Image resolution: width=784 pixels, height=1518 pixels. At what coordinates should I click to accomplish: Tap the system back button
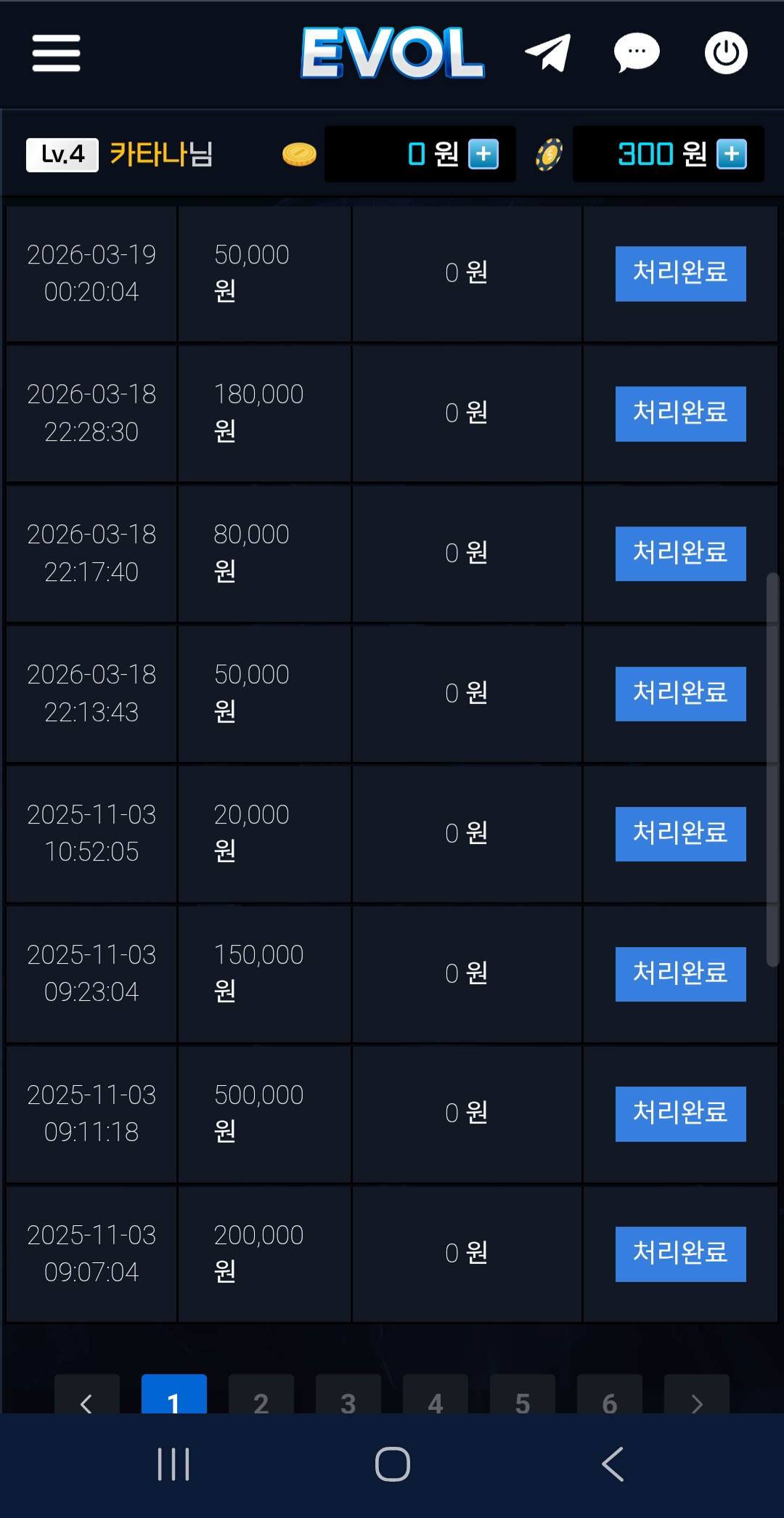(x=613, y=1464)
